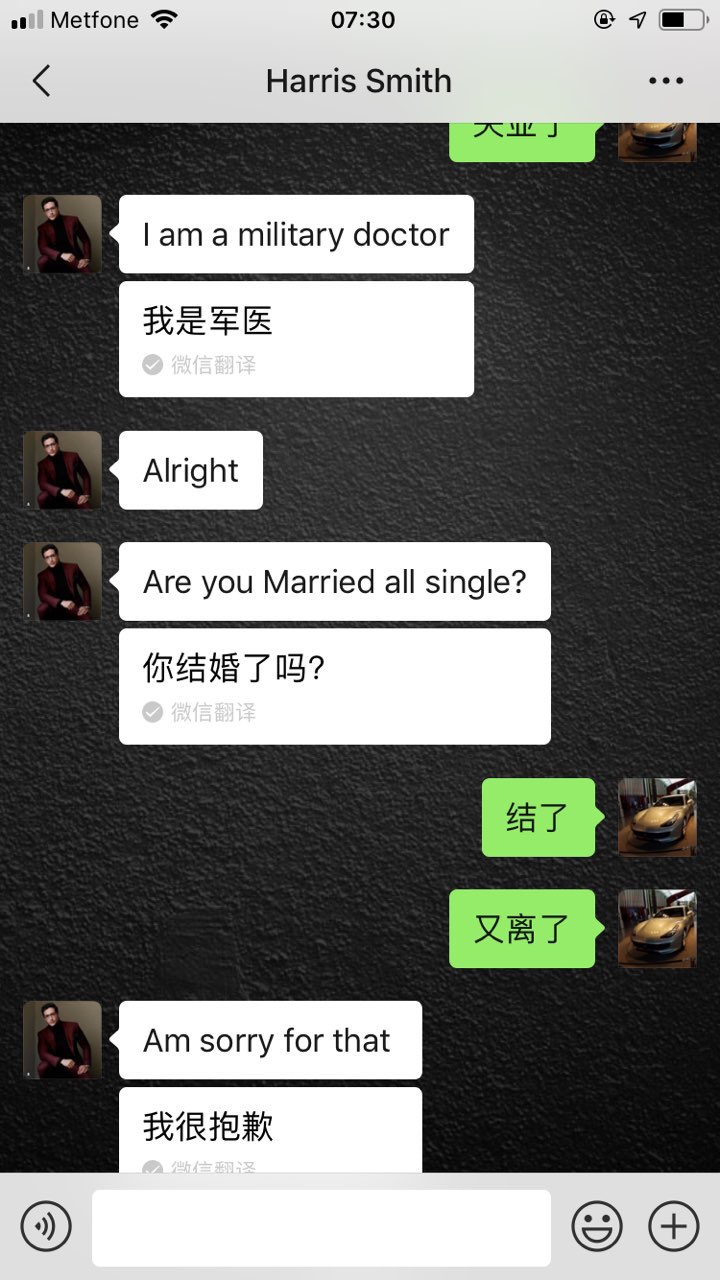
Task: Open the plus attachments menu
Action: pyautogui.click(x=674, y=1226)
